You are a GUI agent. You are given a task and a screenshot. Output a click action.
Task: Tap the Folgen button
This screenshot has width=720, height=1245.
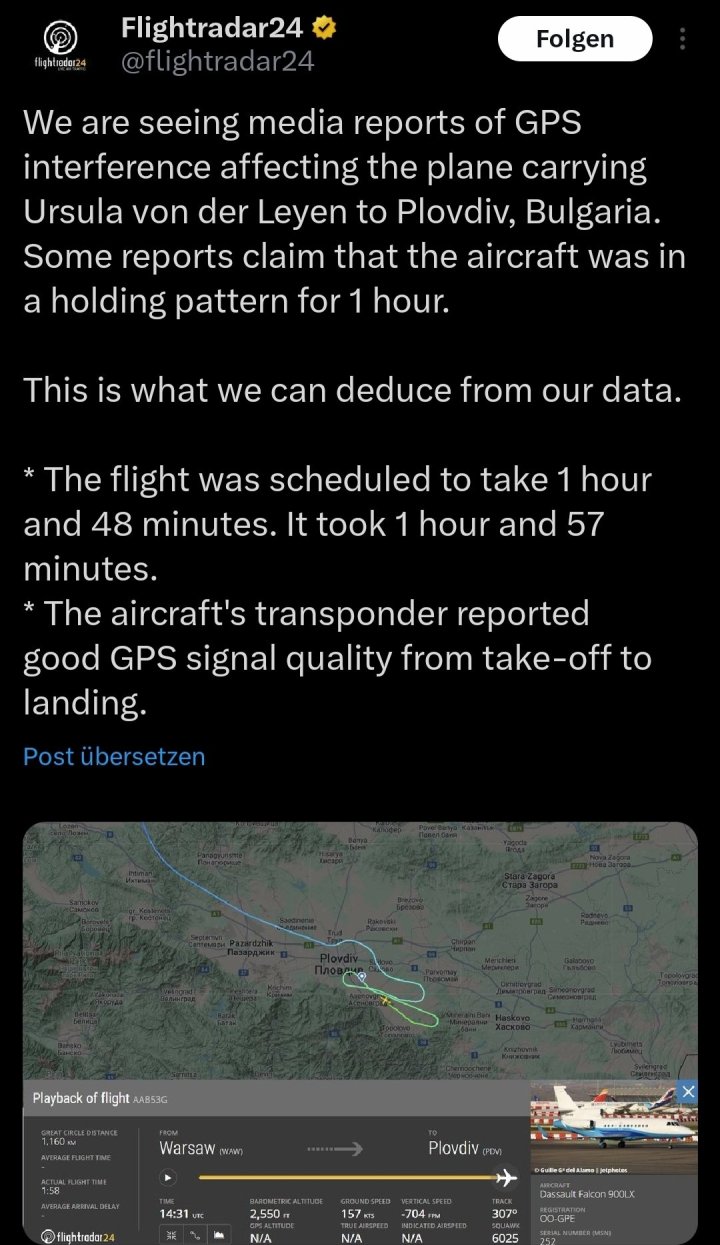(575, 39)
